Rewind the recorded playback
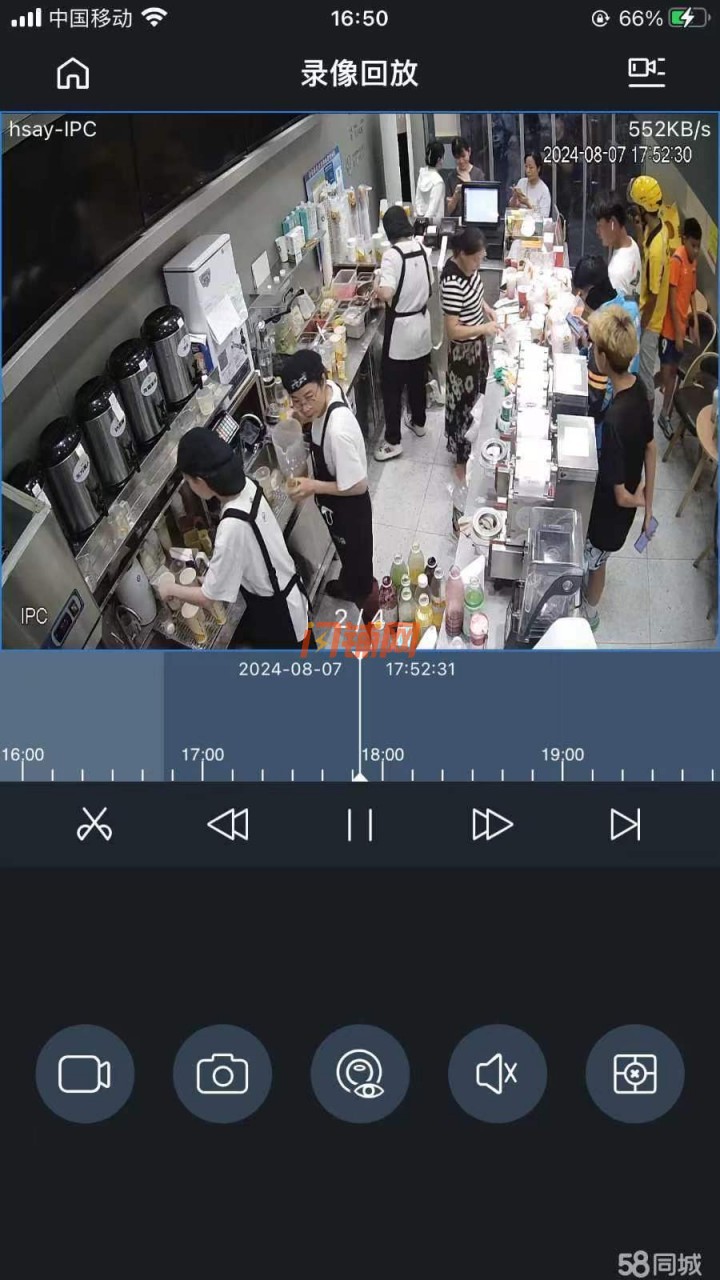Screen dimensions: 720x1280 click(x=228, y=825)
